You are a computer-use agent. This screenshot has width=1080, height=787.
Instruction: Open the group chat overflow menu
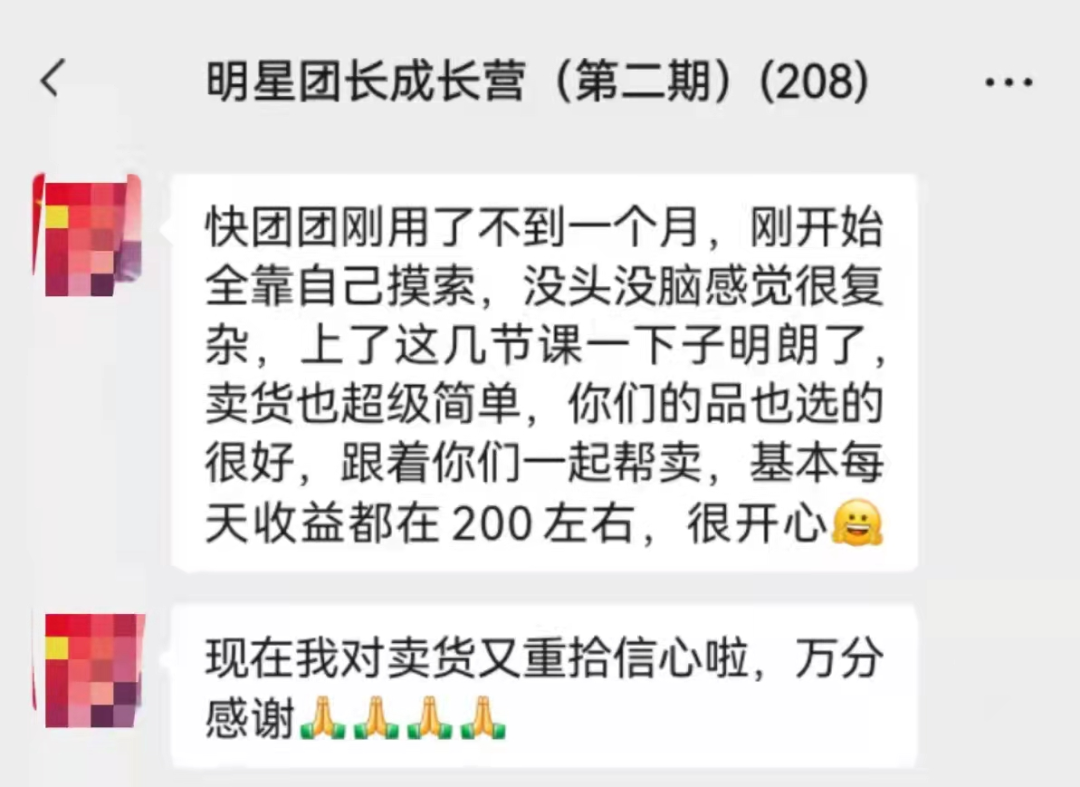(x=1008, y=82)
